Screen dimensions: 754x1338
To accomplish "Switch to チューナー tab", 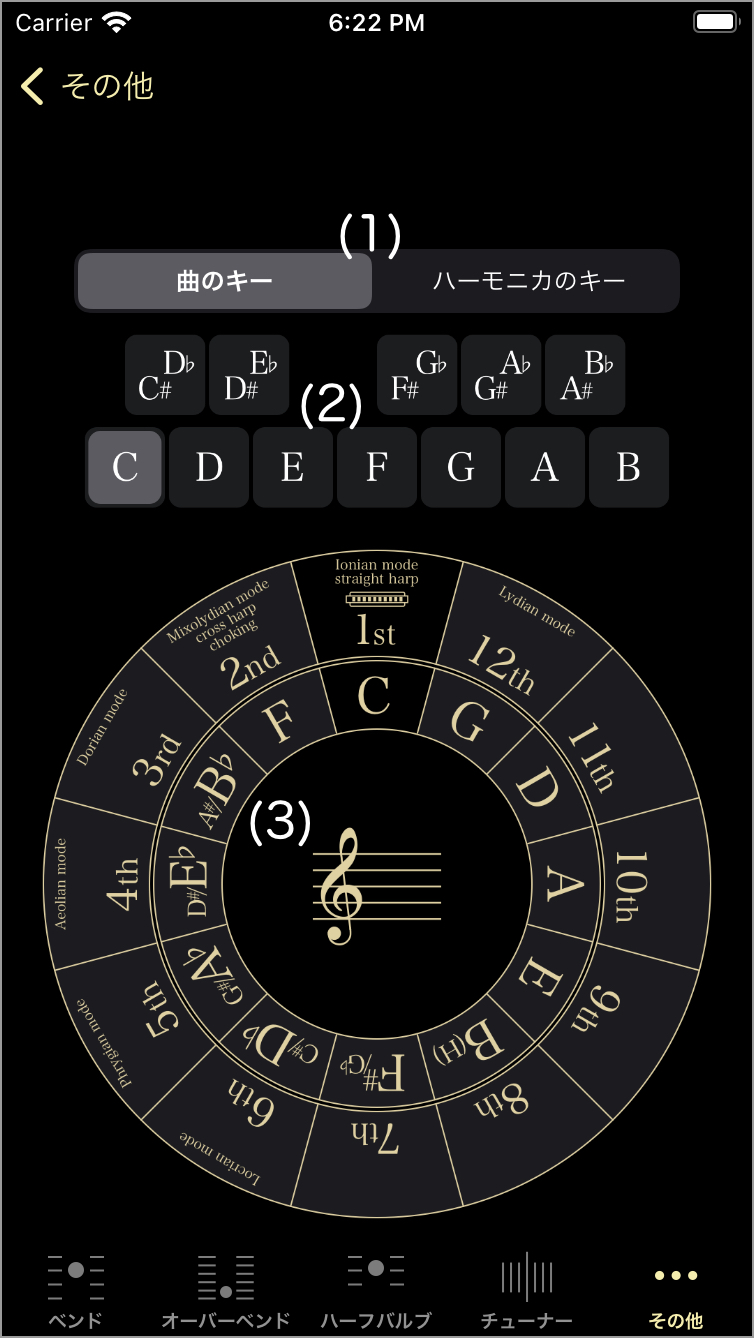I will (x=526, y=1290).
